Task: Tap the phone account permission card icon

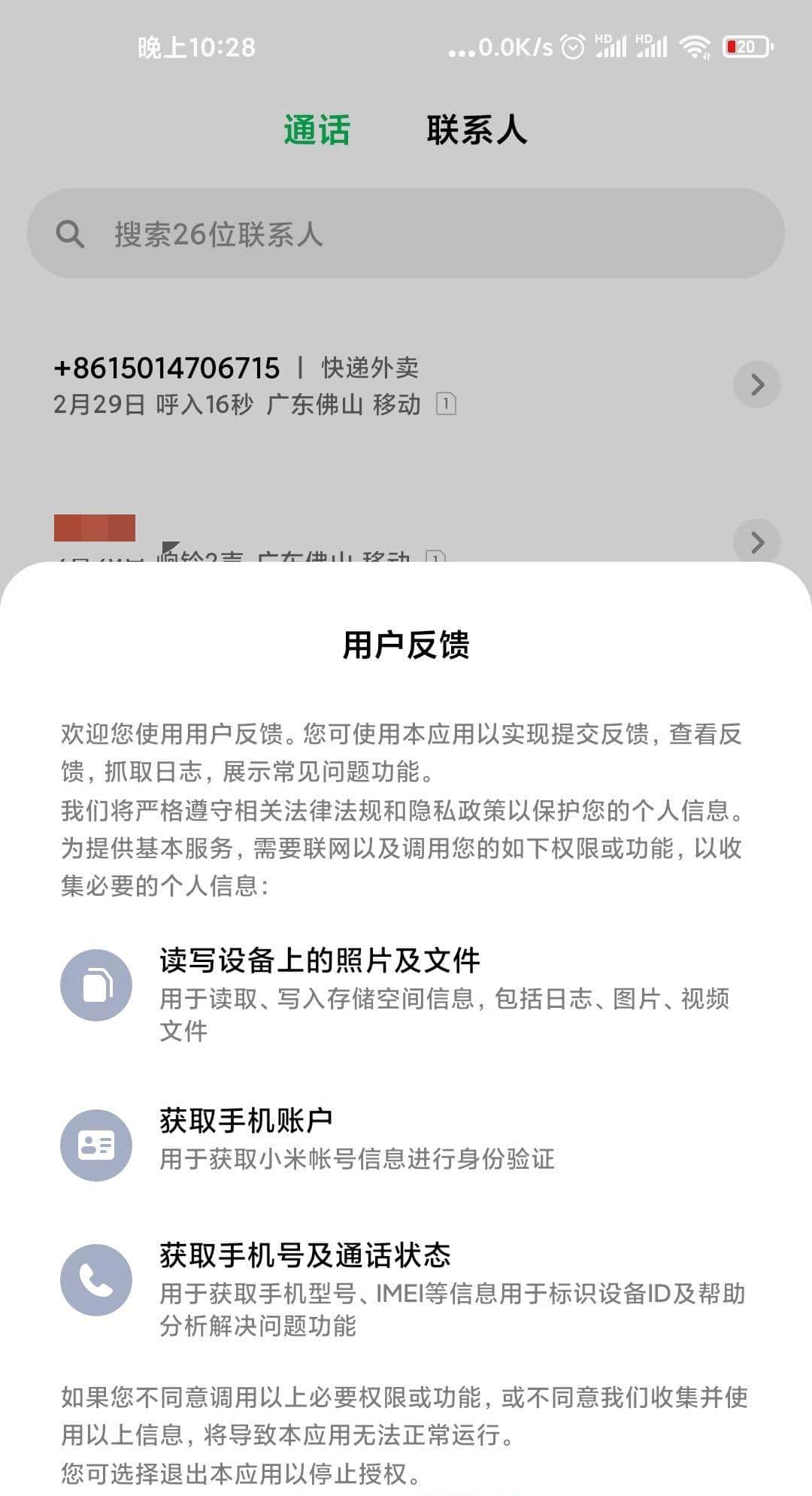Action: pos(95,1145)
